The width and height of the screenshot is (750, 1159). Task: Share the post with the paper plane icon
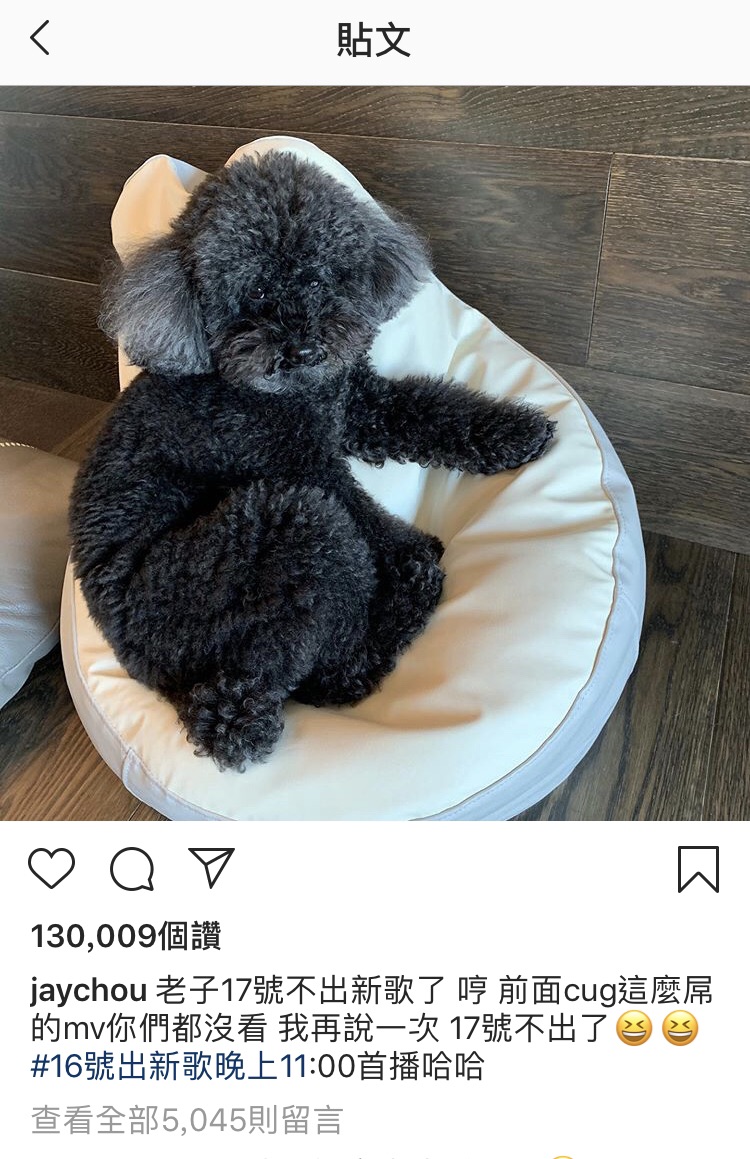(x=211, y=867)
